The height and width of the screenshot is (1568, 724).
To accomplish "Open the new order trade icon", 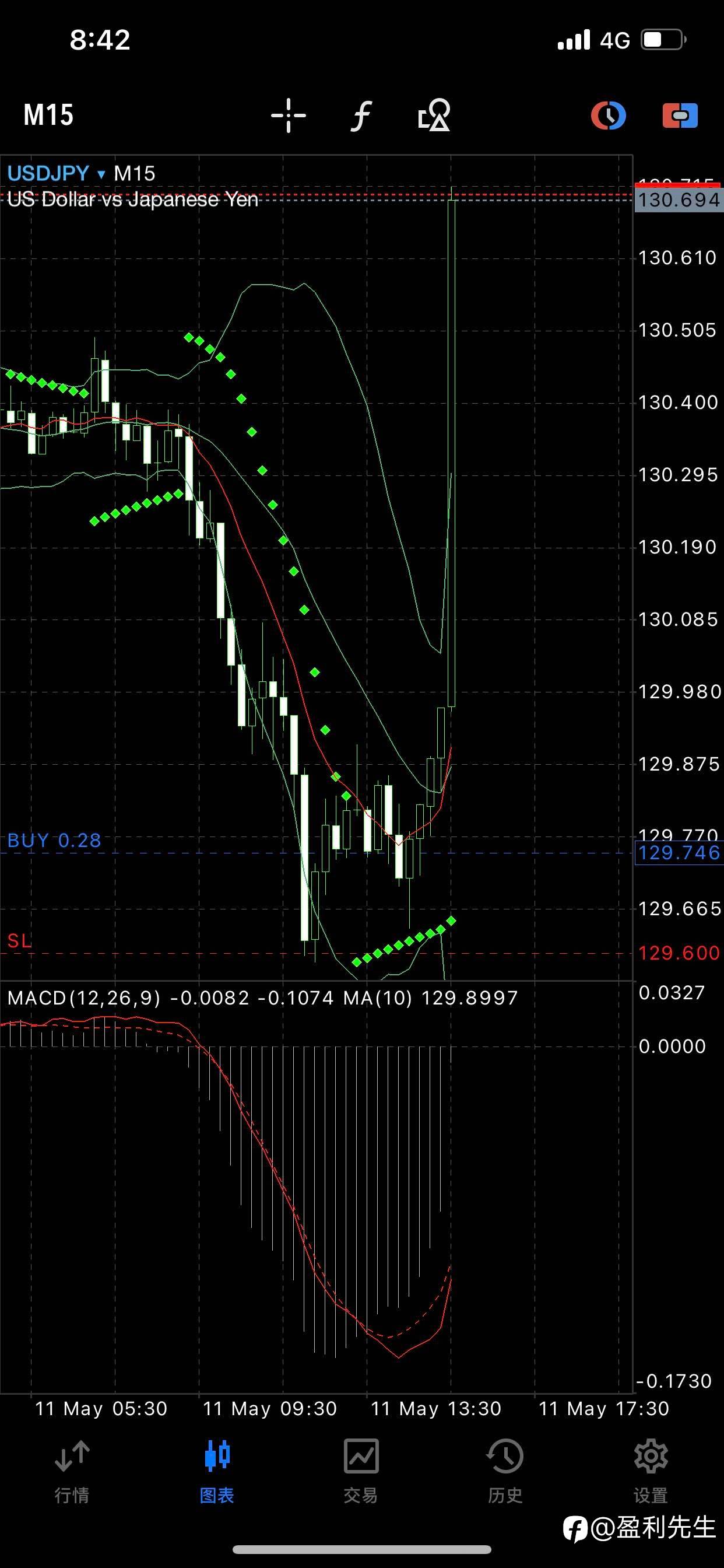I will pos(680,115).
